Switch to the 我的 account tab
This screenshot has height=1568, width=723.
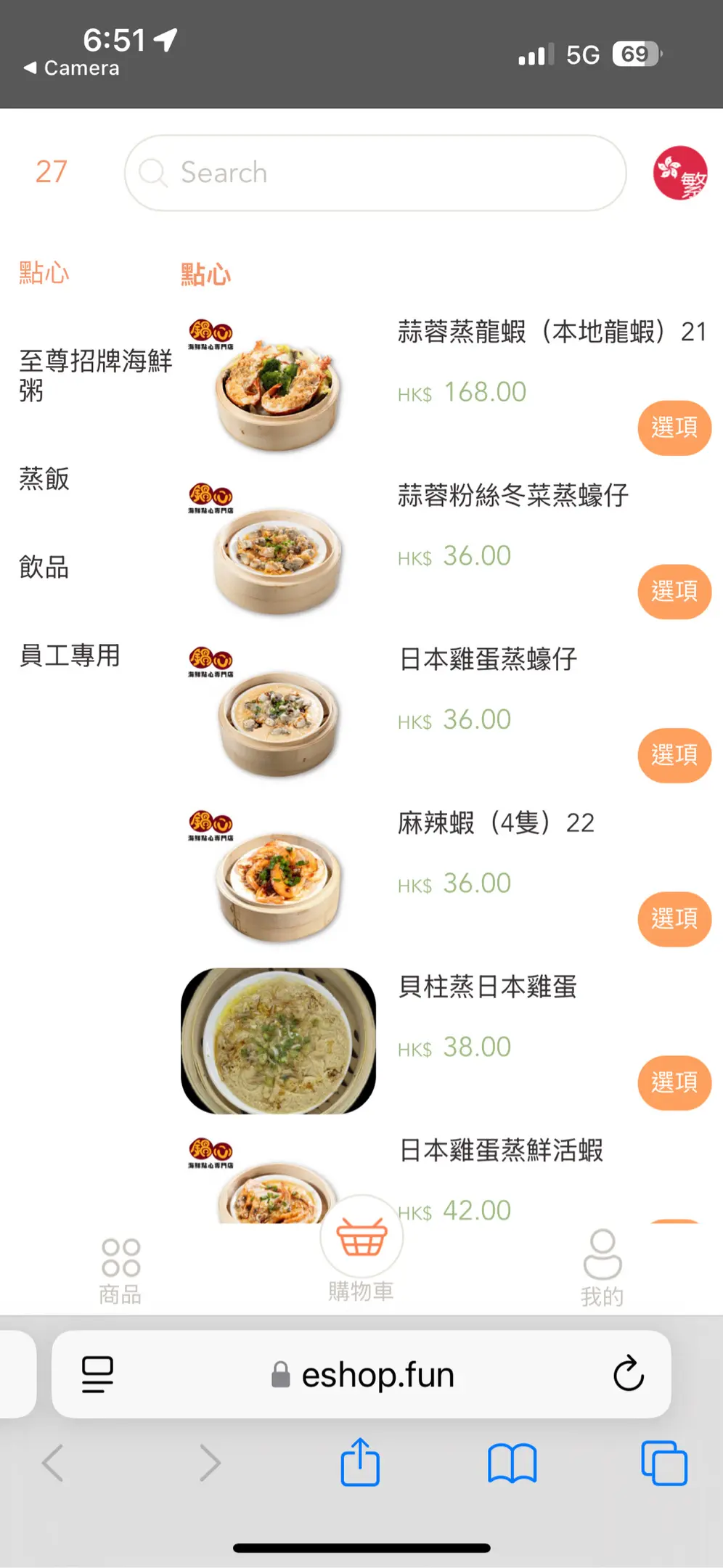[x=602, y=1267]
